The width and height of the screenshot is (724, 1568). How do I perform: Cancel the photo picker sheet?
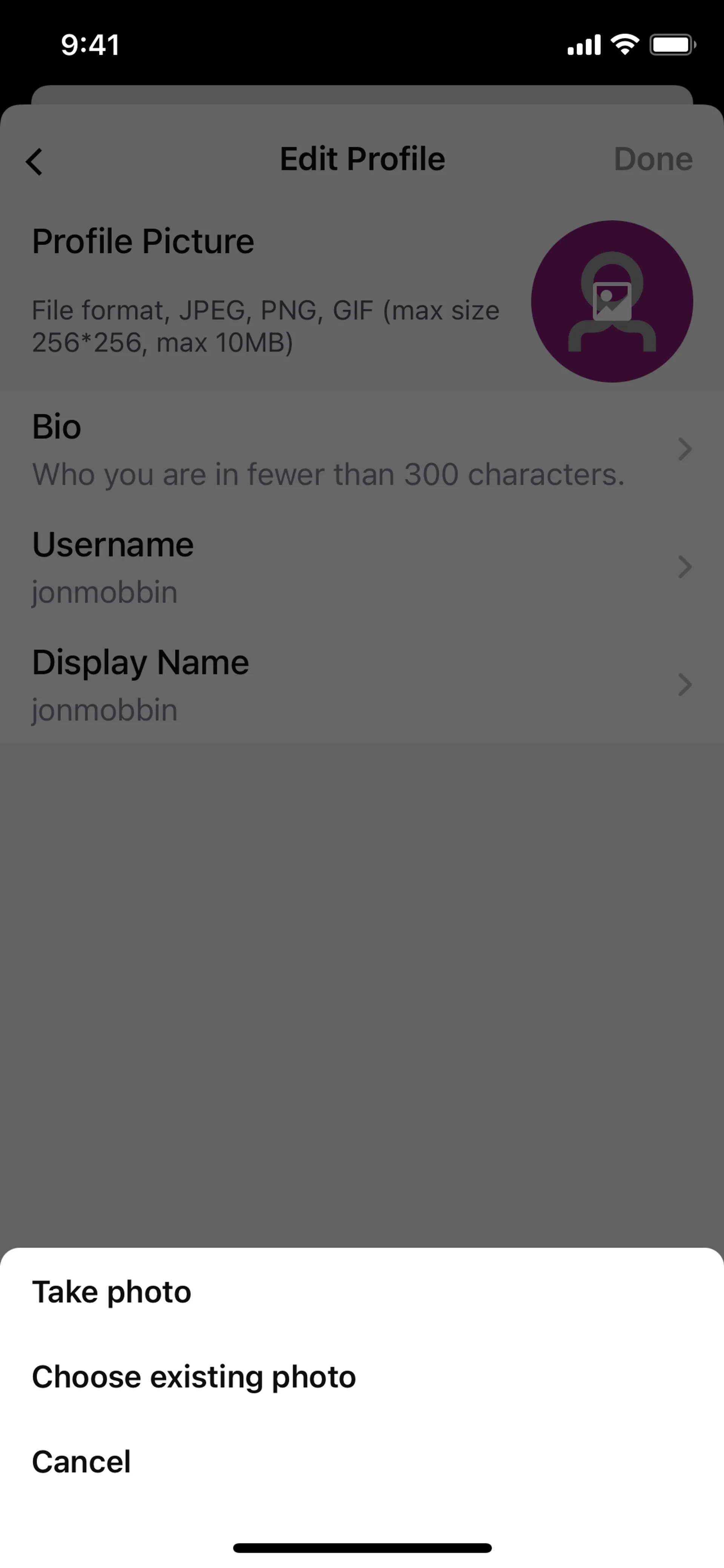[x=81, y=1462]
